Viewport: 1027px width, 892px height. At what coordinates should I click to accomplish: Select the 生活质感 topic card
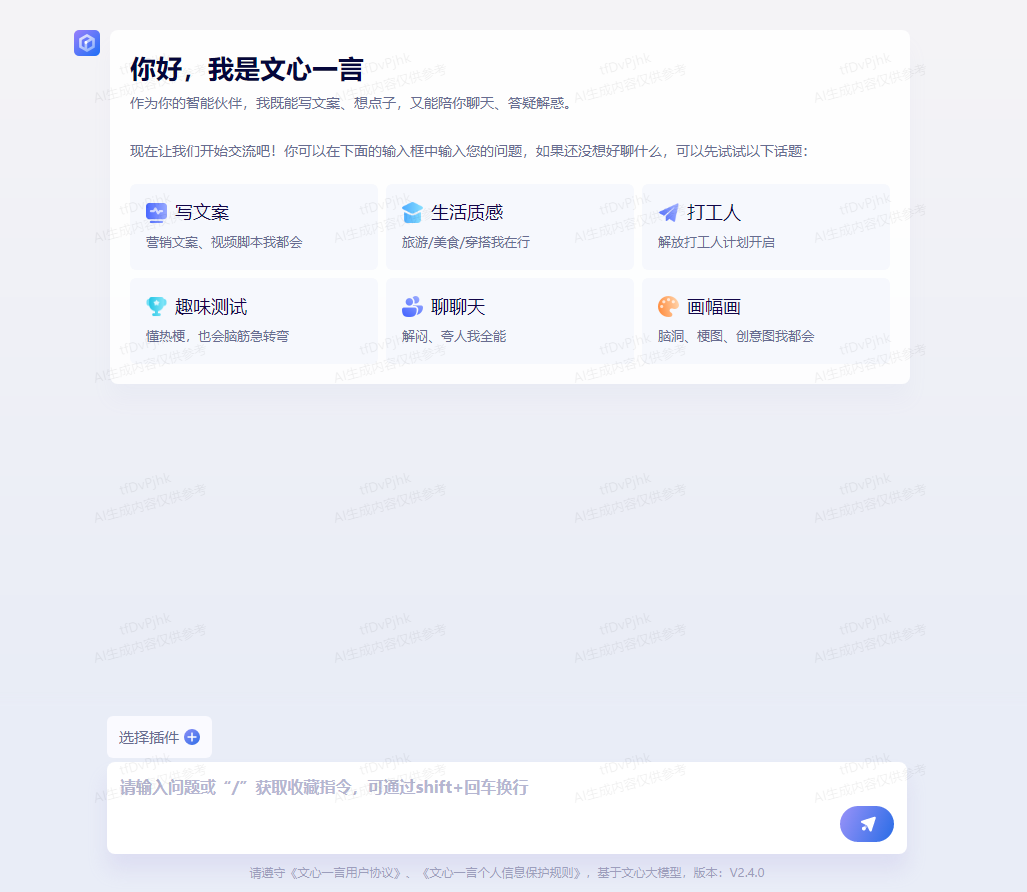point(509,226)
